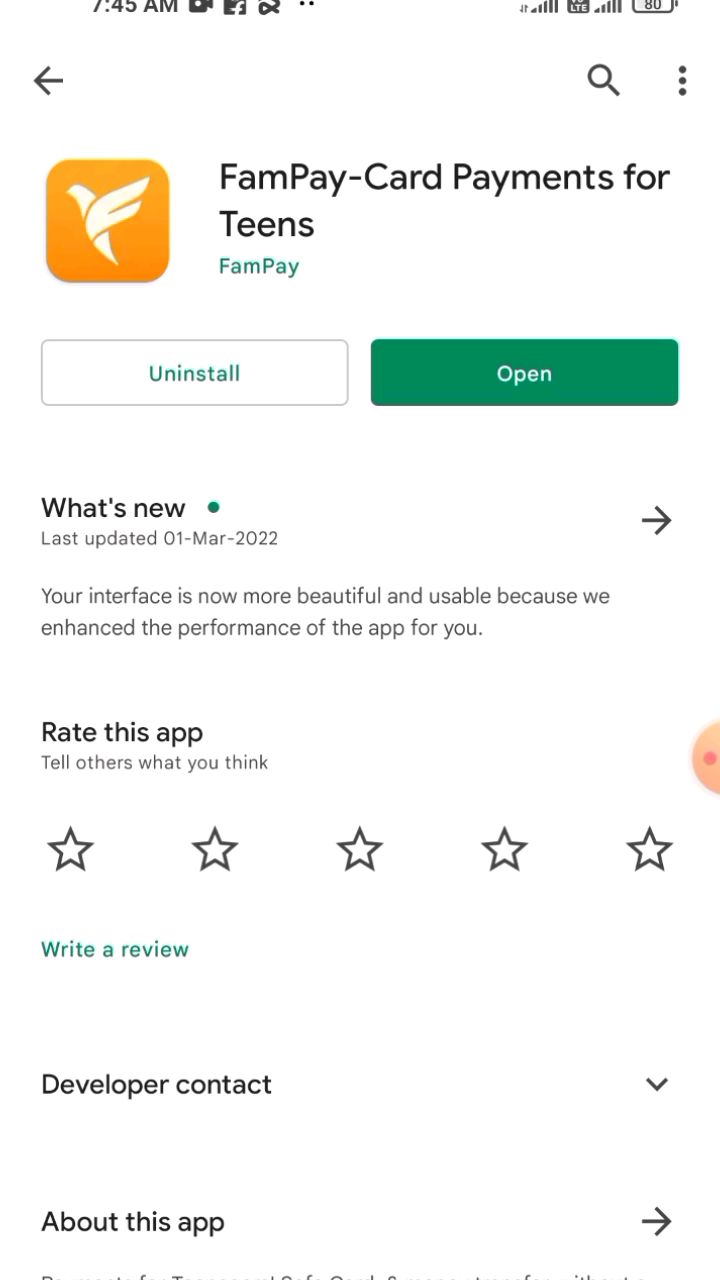Uninstall the FamPay app
This screenshot has width=720, height=1280.
click(194, 373)
